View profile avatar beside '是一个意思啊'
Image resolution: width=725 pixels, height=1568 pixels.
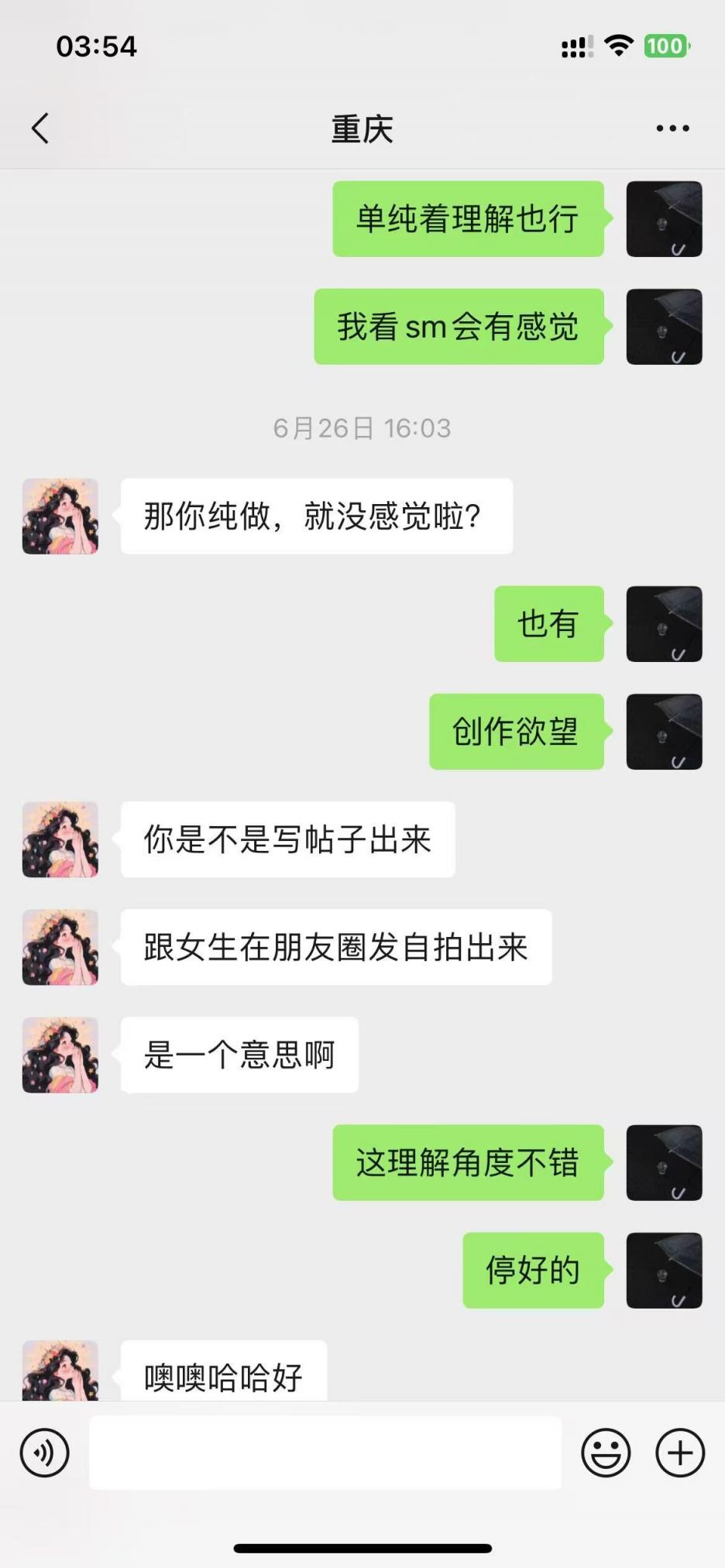click(x=60, y=1055)
